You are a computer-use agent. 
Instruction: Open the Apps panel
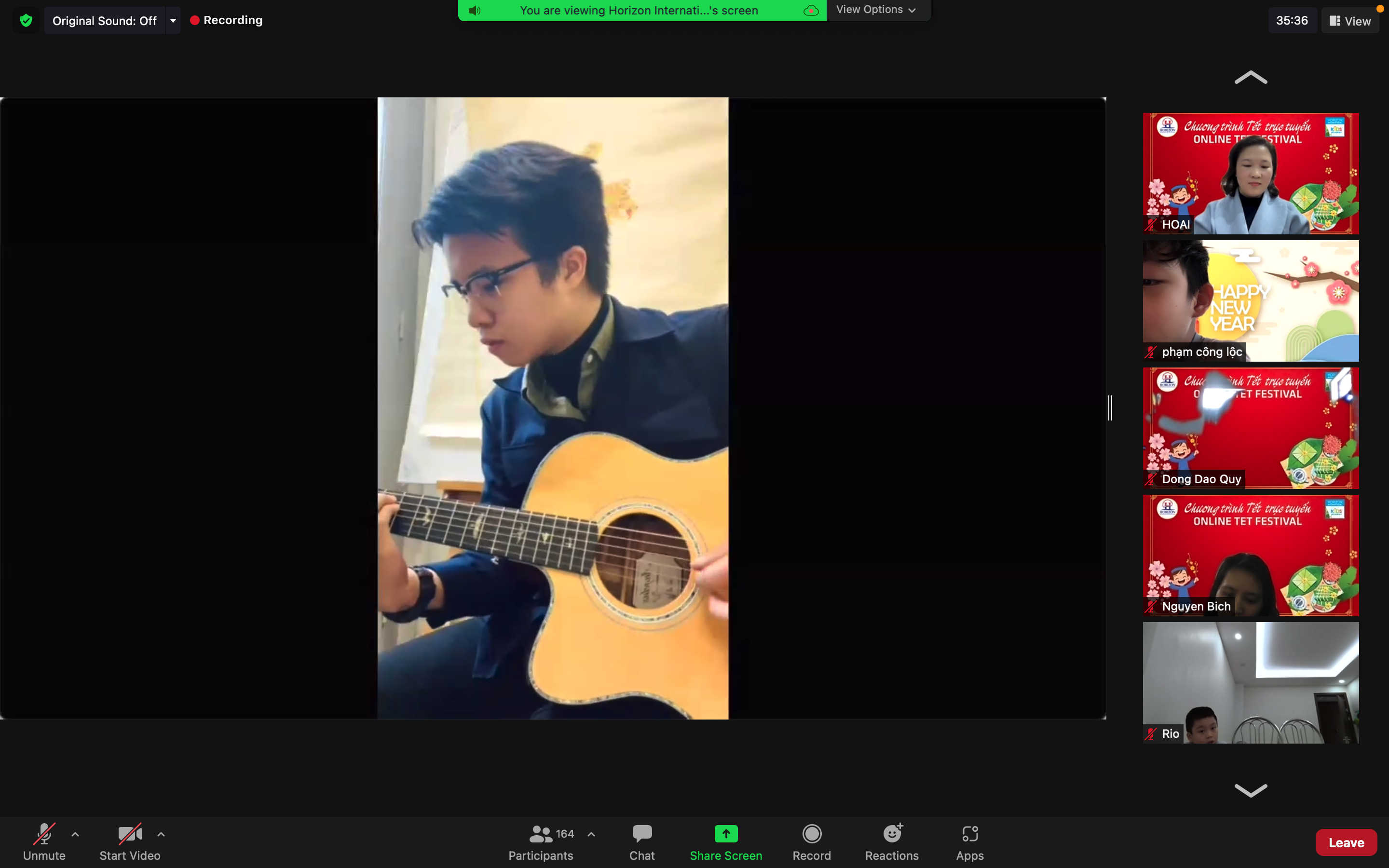(969, 841)
